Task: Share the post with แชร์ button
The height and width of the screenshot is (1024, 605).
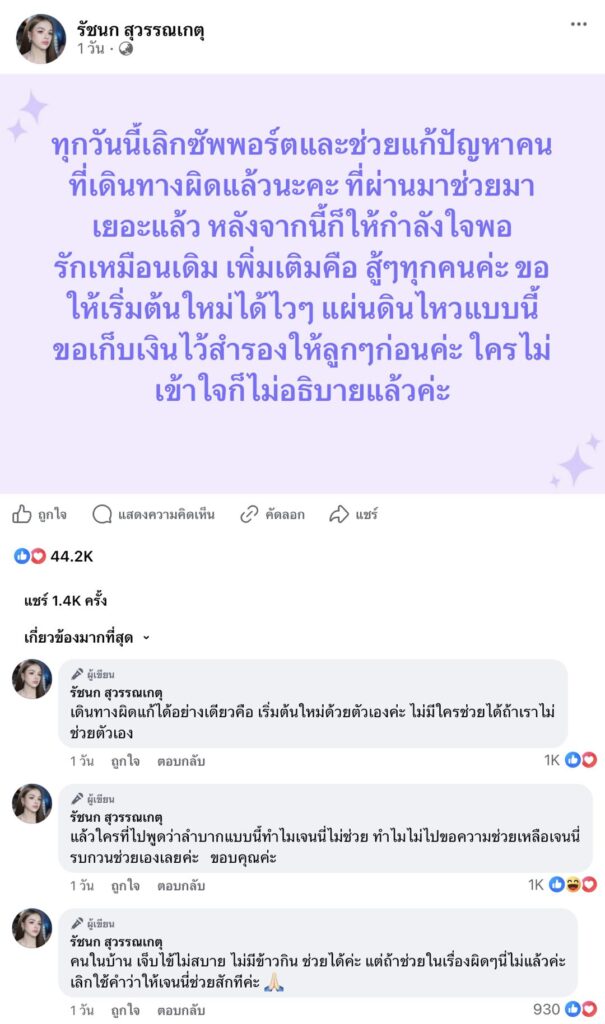Action: (x=354, y=515)
